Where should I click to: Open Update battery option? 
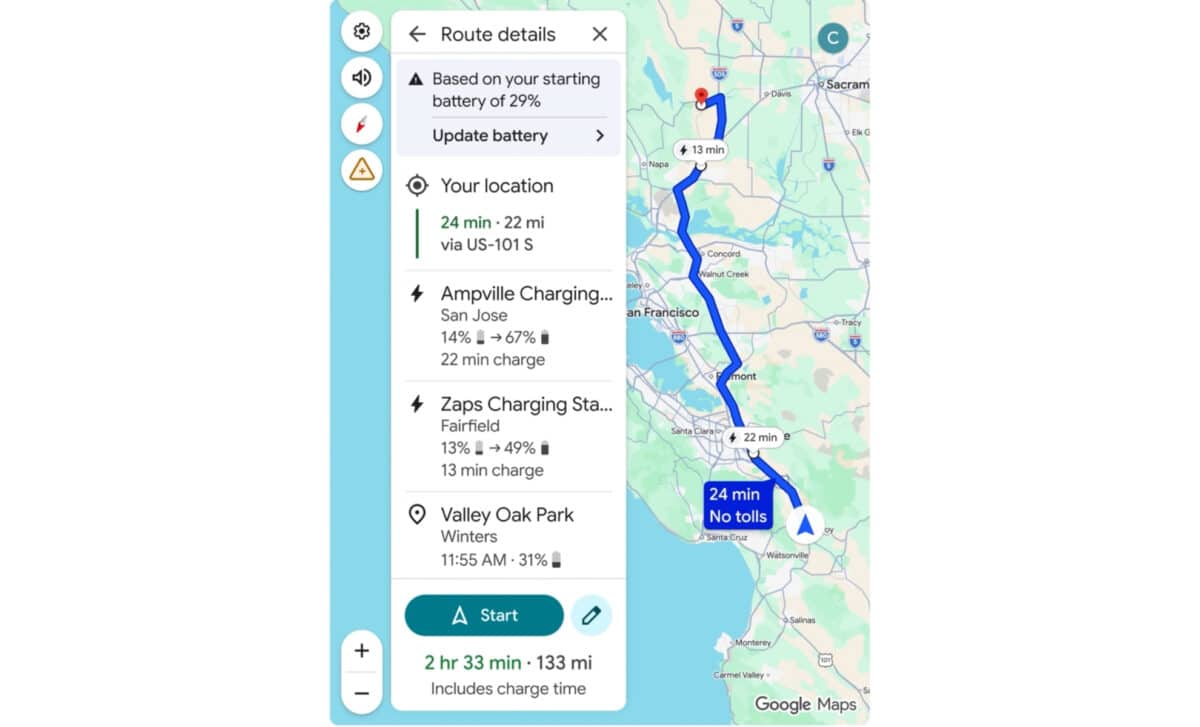click(518, 136)
